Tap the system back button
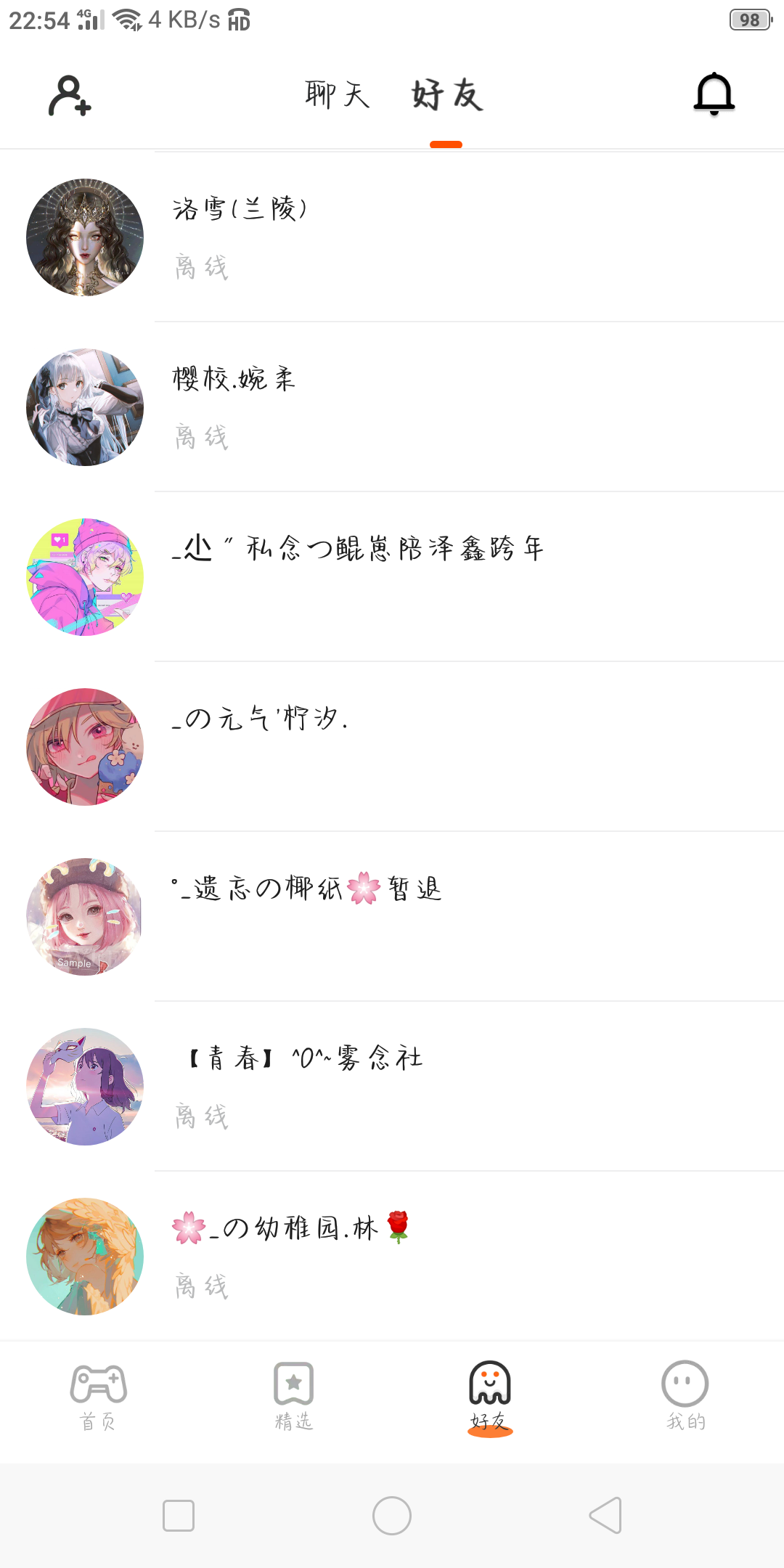The image size is (784, 1568). point(605,1516)
